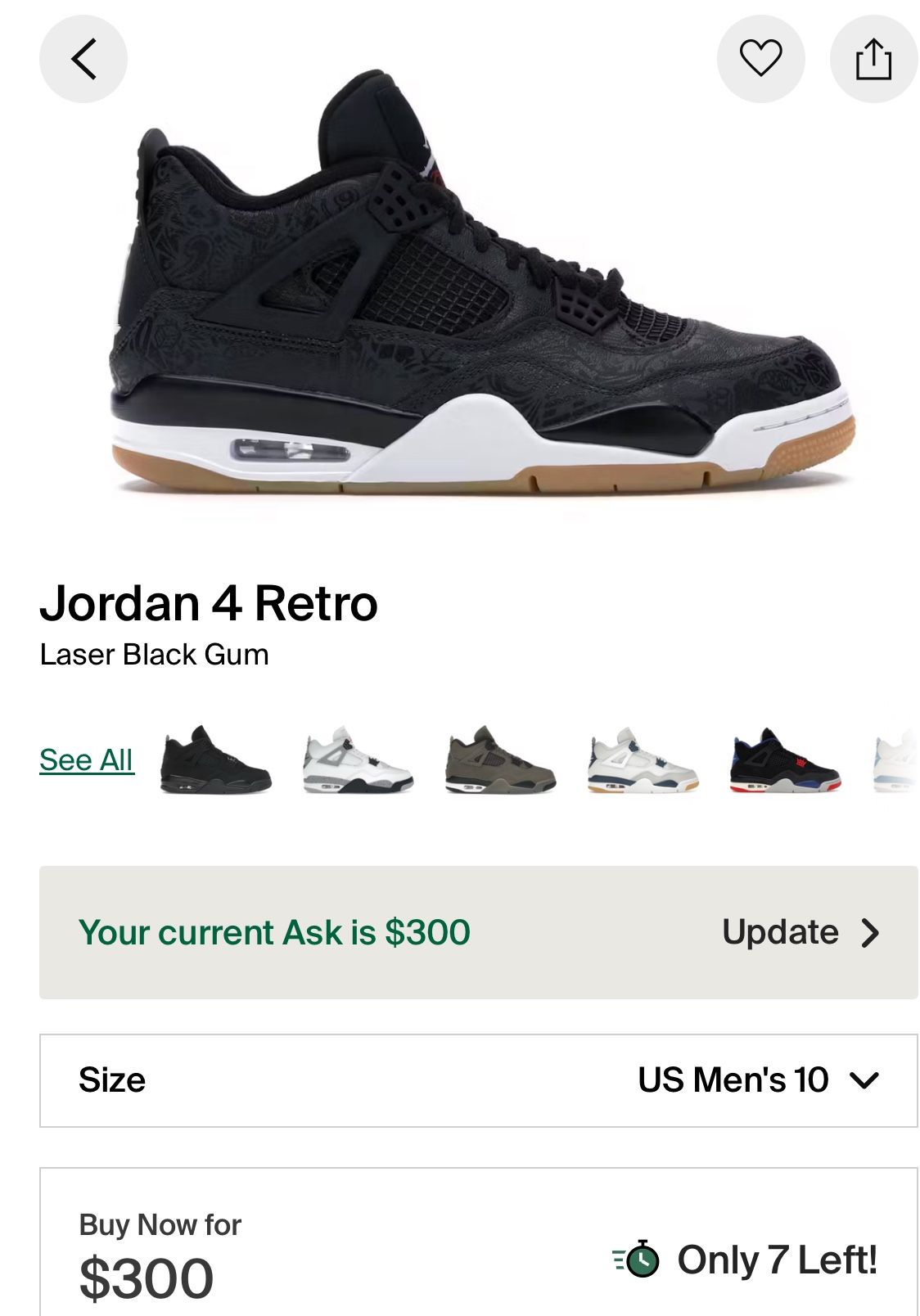Click Your current Ask is $300 text
The width and height of the screenshot is (920, 1316).
coord(274,931)
